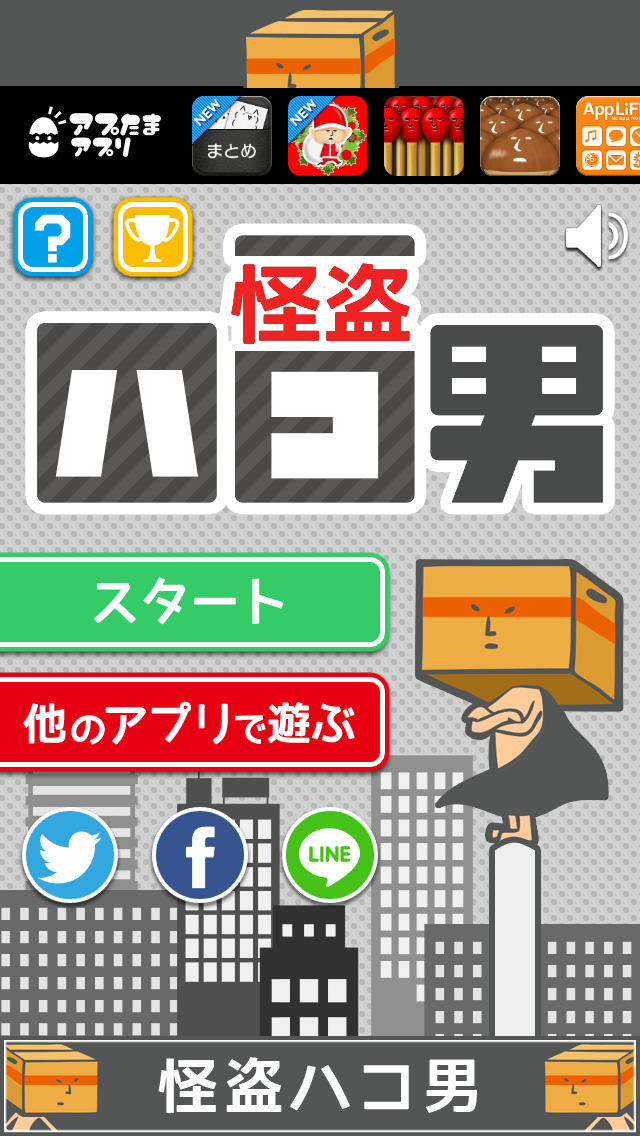This screenshot has width=640, height=1136.
Task: Open the Santa Claus app tile
Action: click(327, 136)
